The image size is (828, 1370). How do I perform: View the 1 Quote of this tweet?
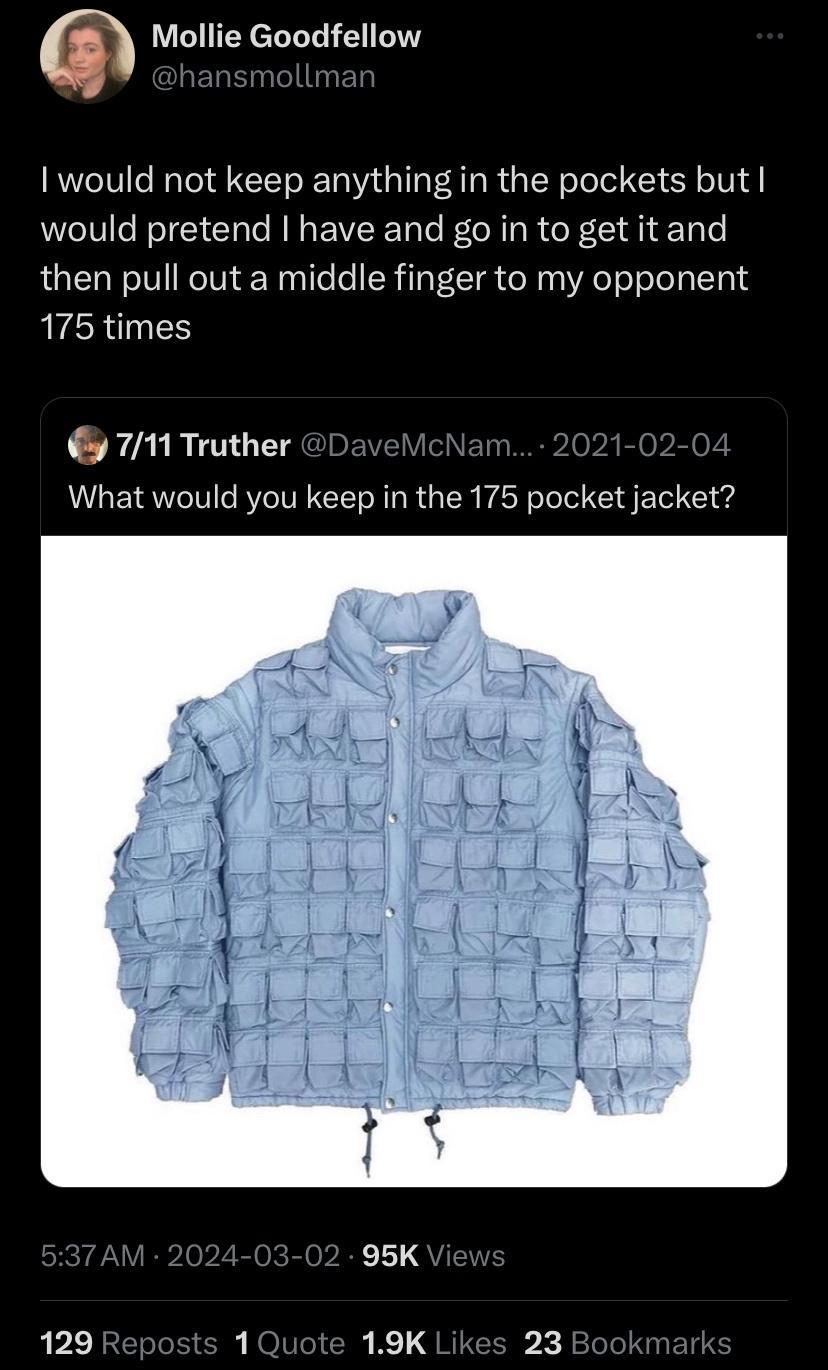[x=289, y=1342]
